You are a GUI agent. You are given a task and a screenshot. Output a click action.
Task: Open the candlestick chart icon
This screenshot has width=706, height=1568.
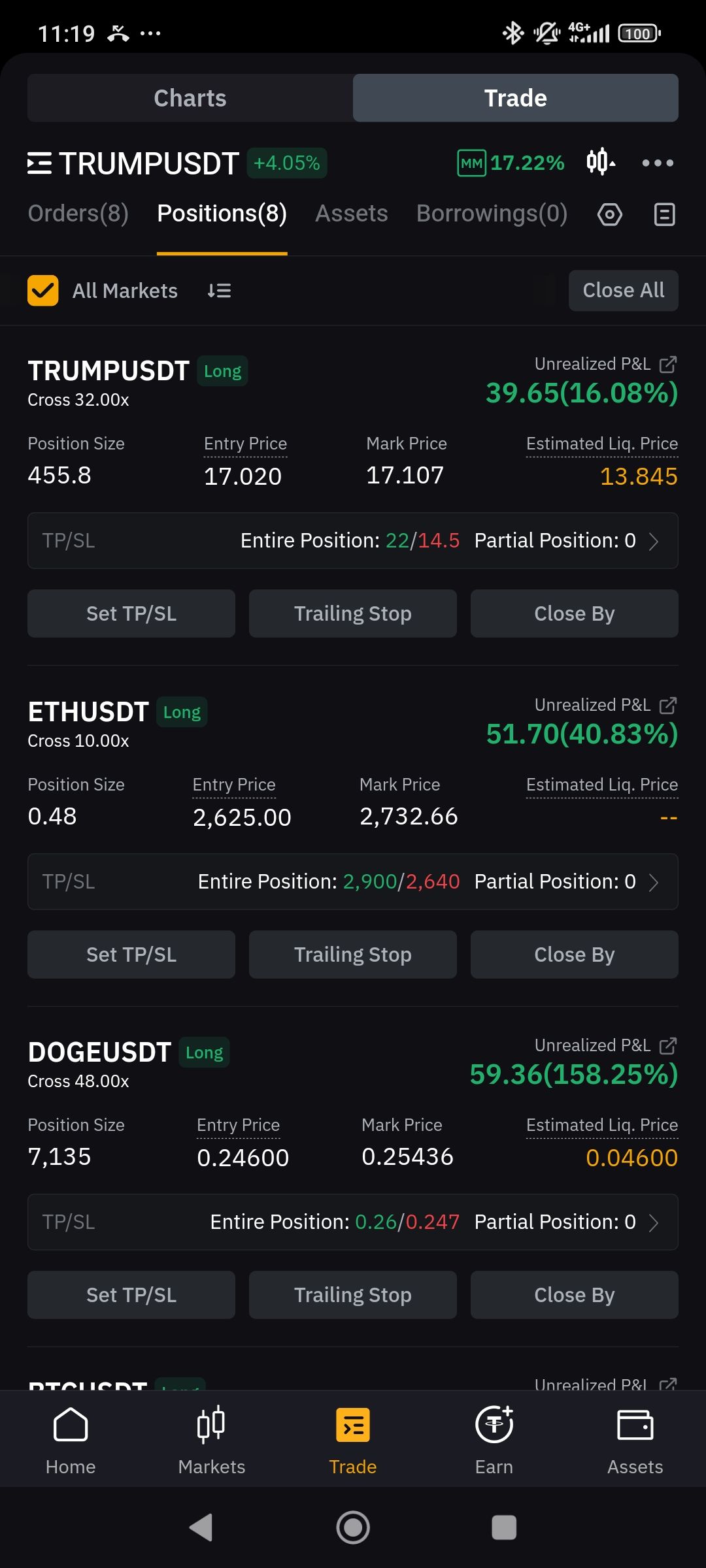click(600, 162)
